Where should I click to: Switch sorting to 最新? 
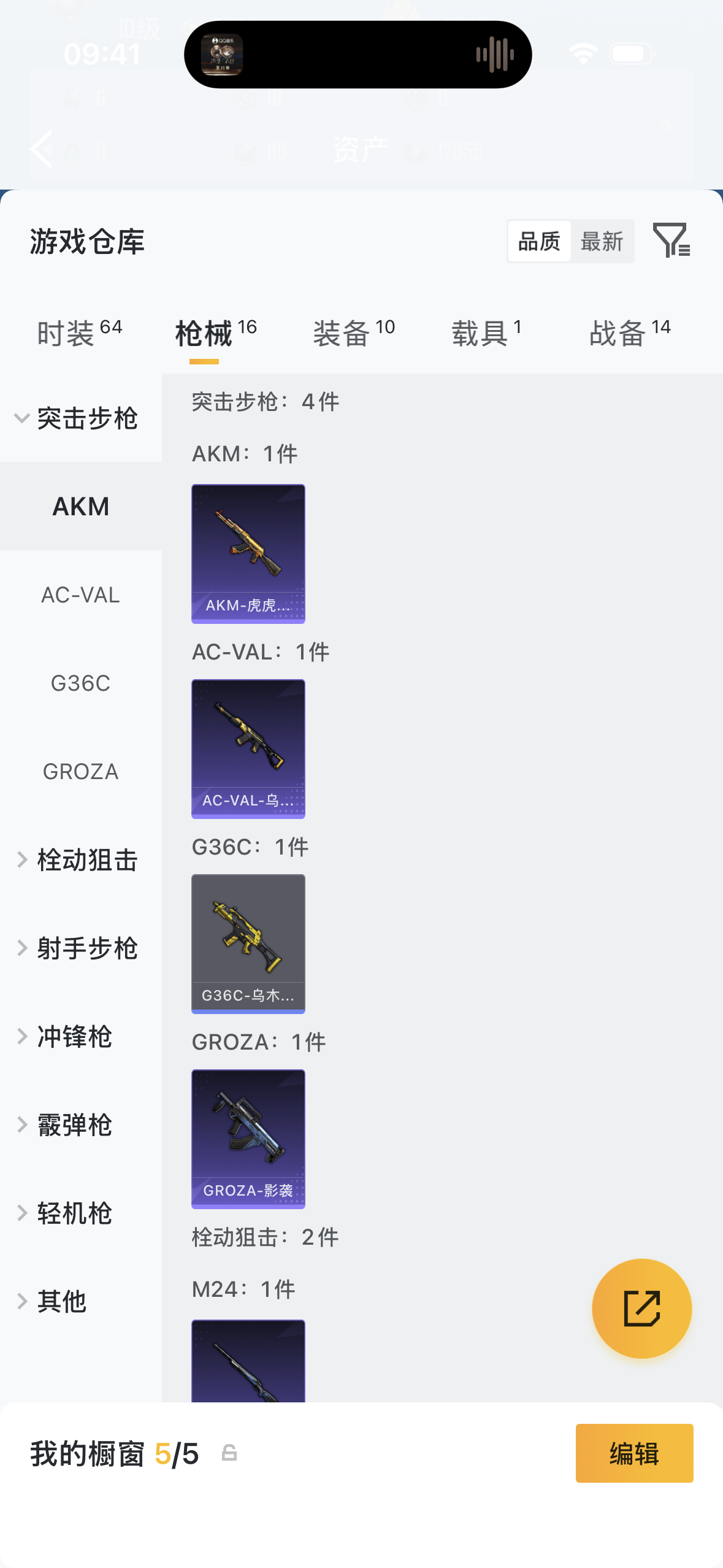pos(602,240)
